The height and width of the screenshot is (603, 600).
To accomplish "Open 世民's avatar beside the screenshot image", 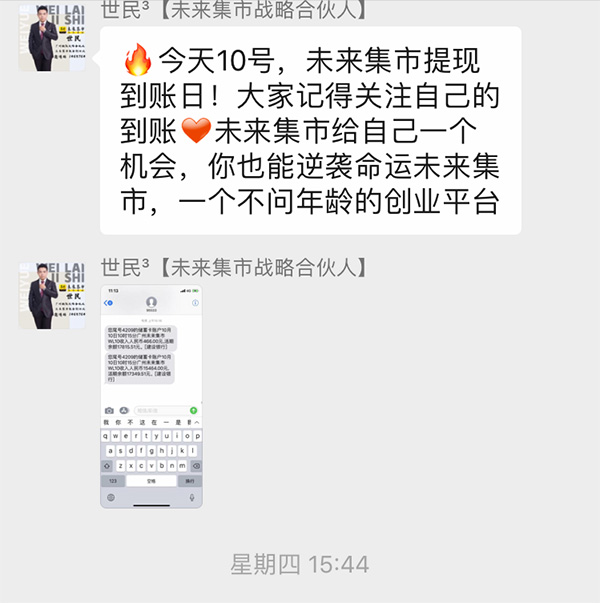I will click(44, 295).
